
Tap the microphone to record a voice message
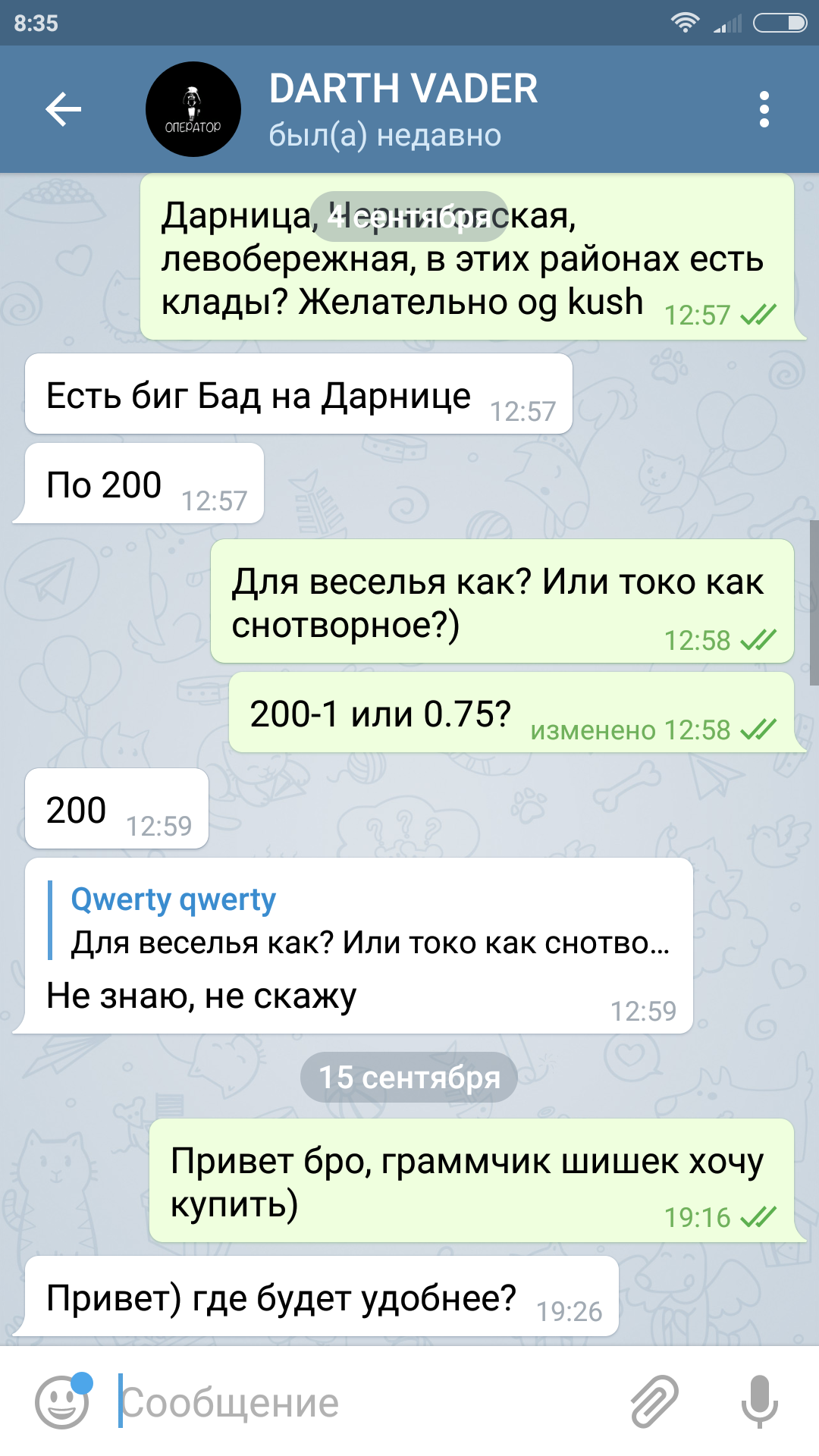pos(760,1401)
